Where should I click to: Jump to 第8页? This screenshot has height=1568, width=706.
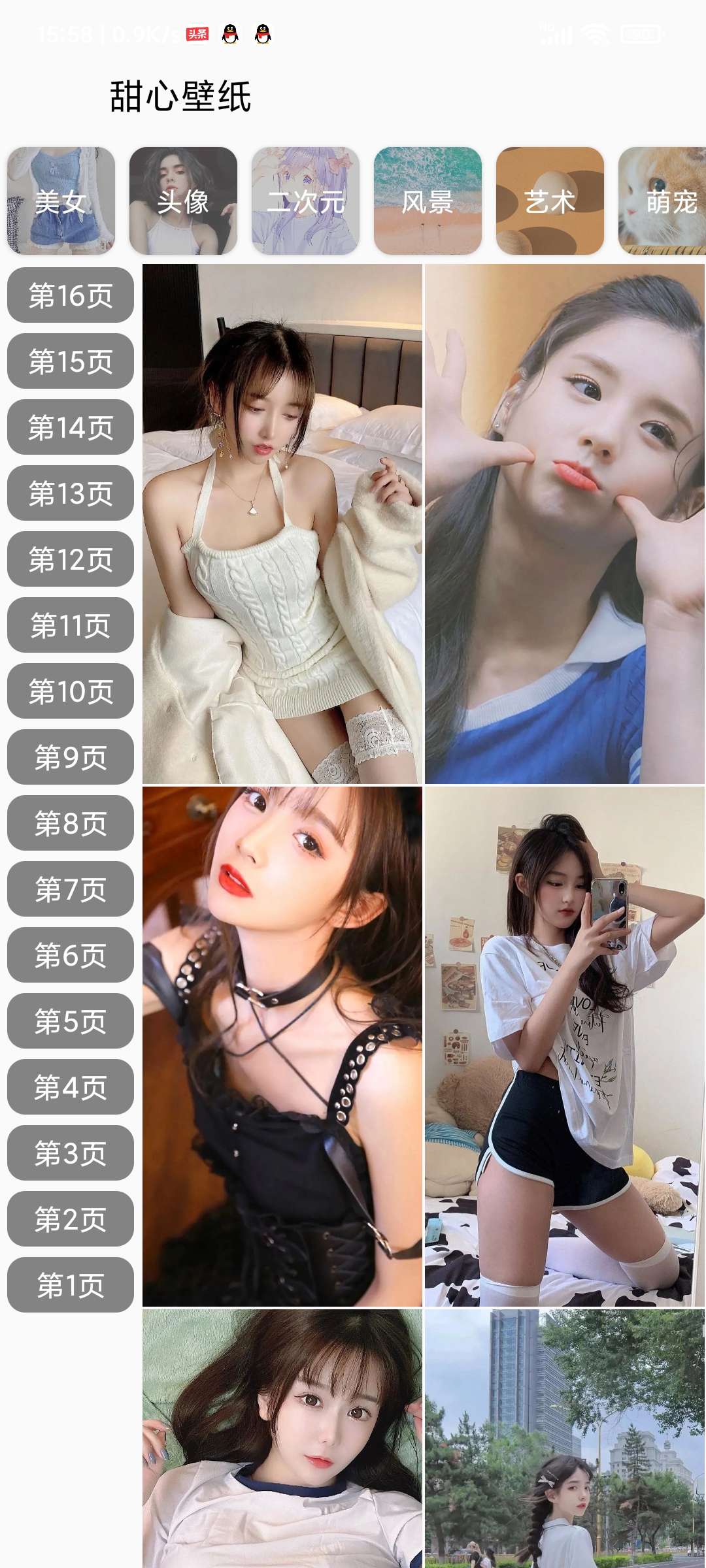(71, 823)
